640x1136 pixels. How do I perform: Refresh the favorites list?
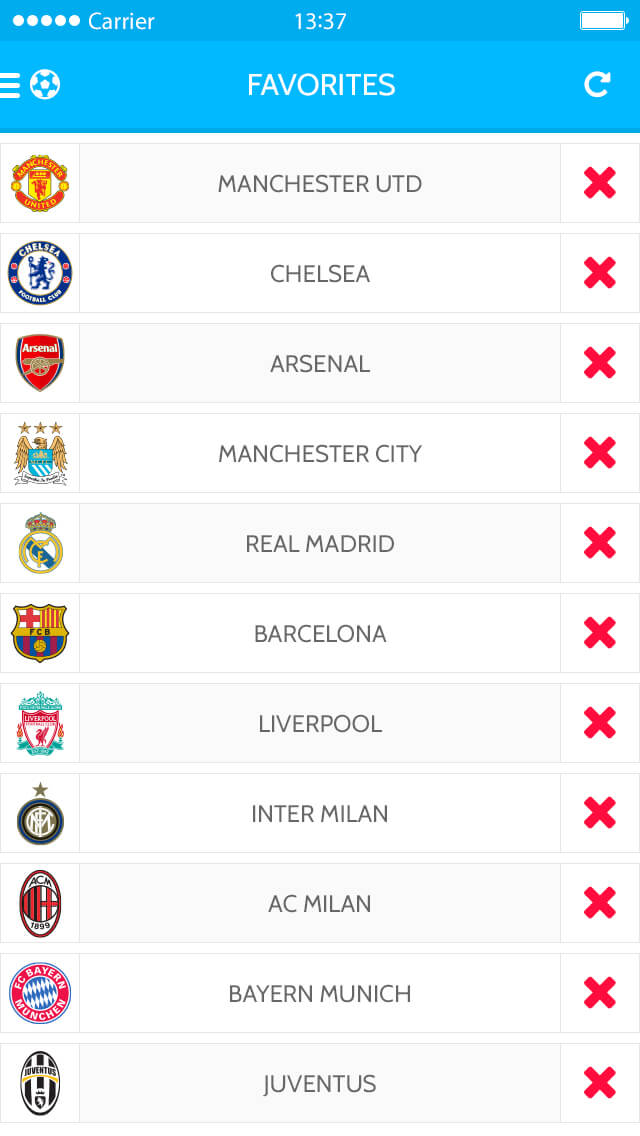(597, 85)
